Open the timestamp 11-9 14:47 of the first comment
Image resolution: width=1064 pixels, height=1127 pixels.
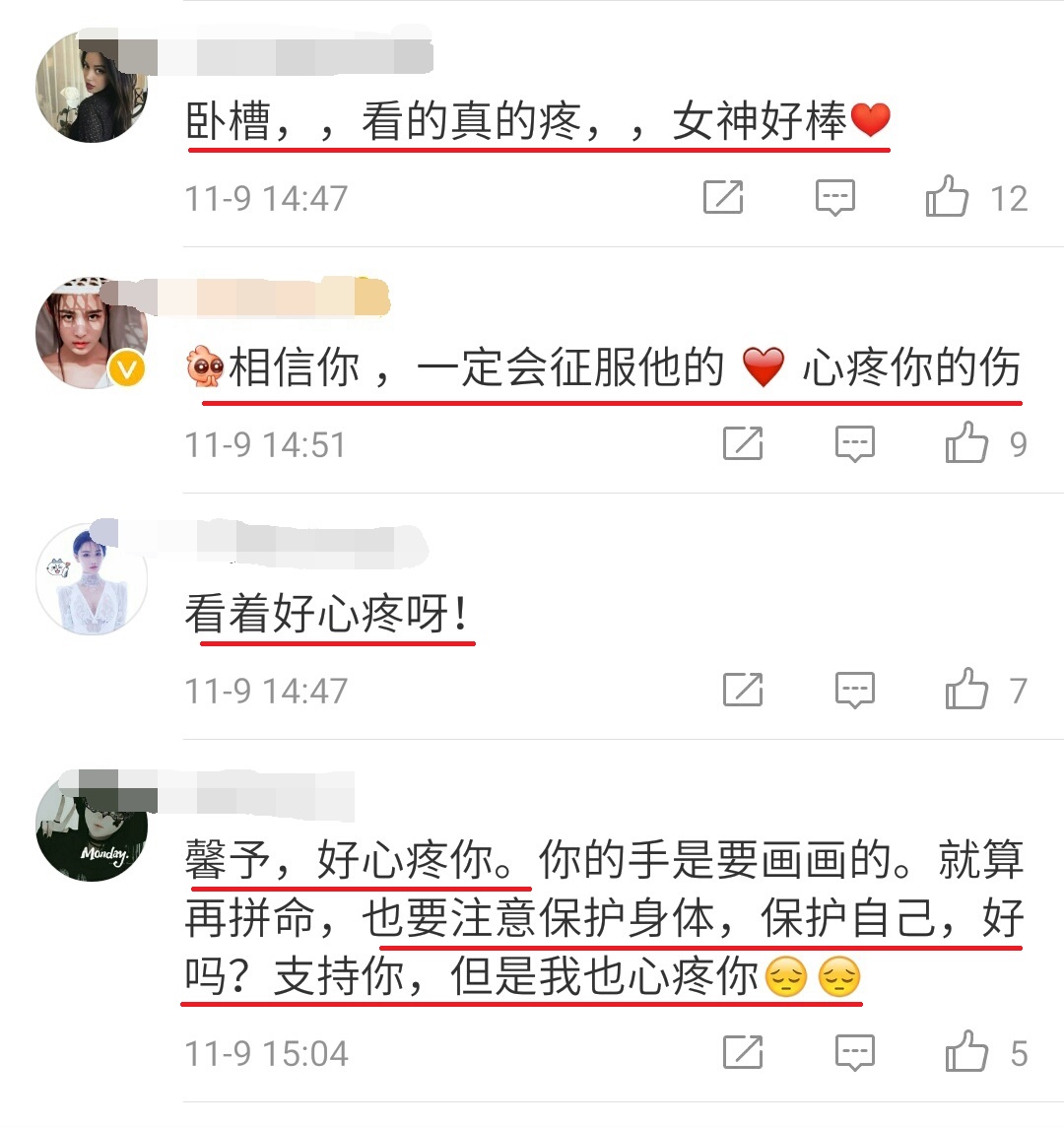pos(264,196)
